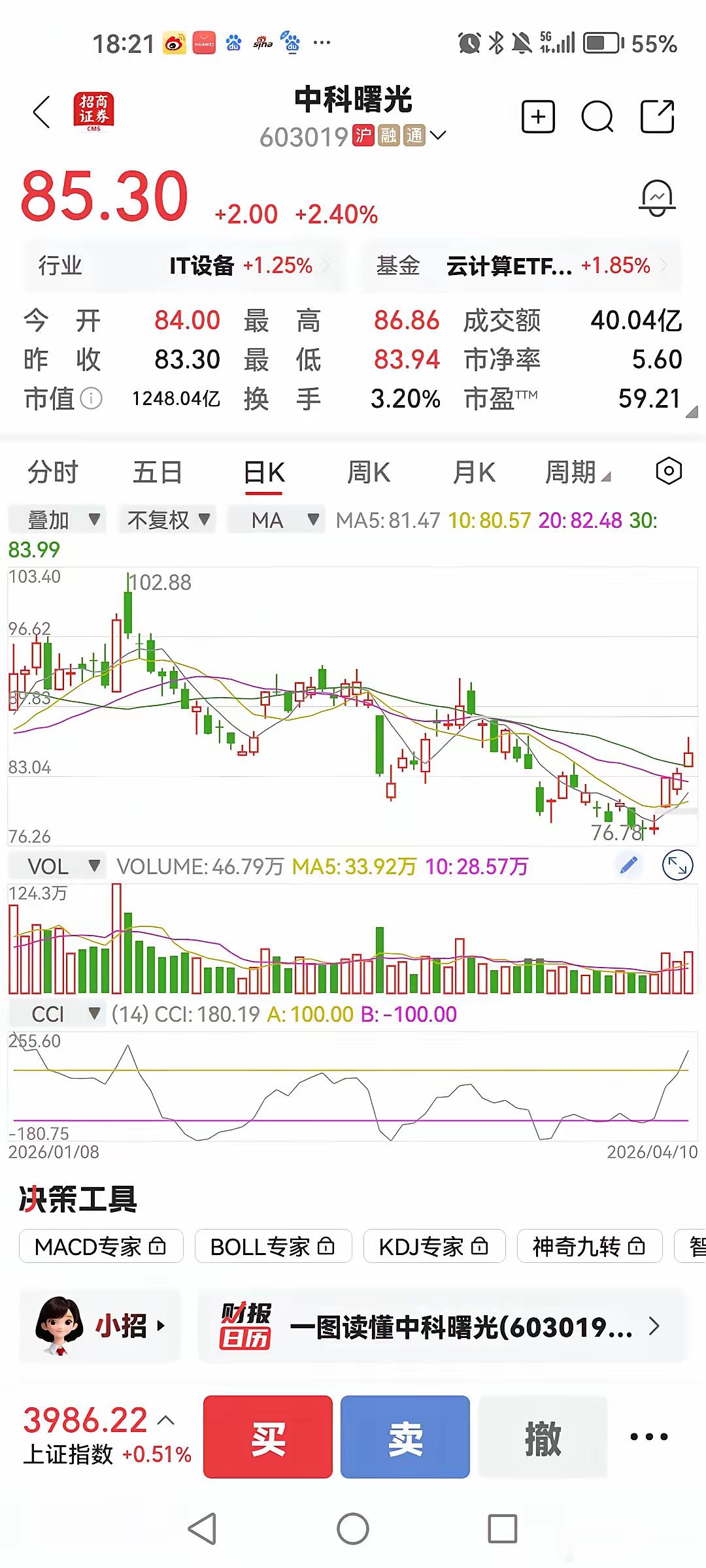Unlock the 神奇九转 decision tool
The width and height of the screenshot is (706, 1568).
[x=588, y=1246]
